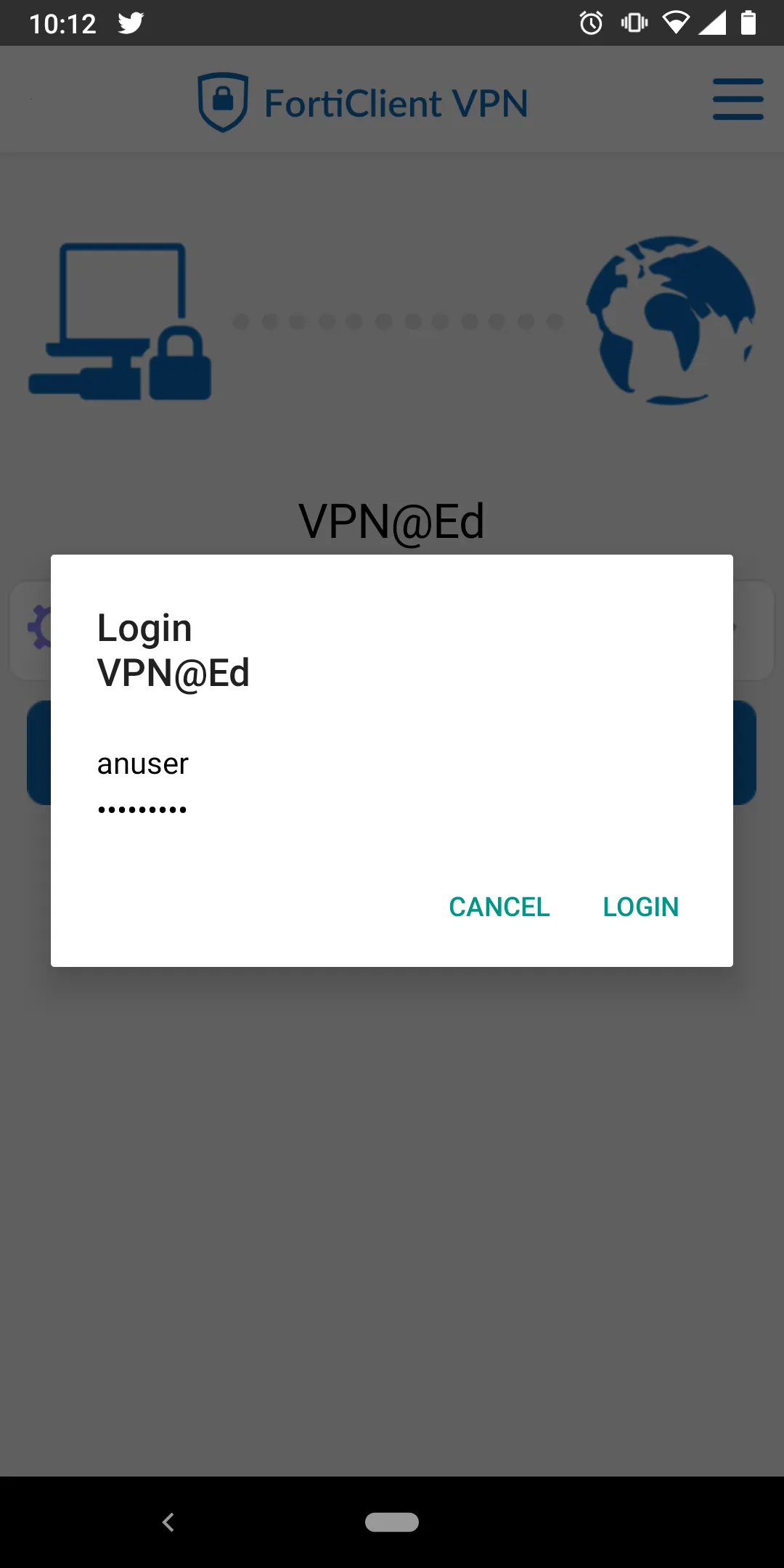This screenshot has height=1568, width=784.
Task: Open the hamburger navigation menu
Action: (x=738, y=99)
